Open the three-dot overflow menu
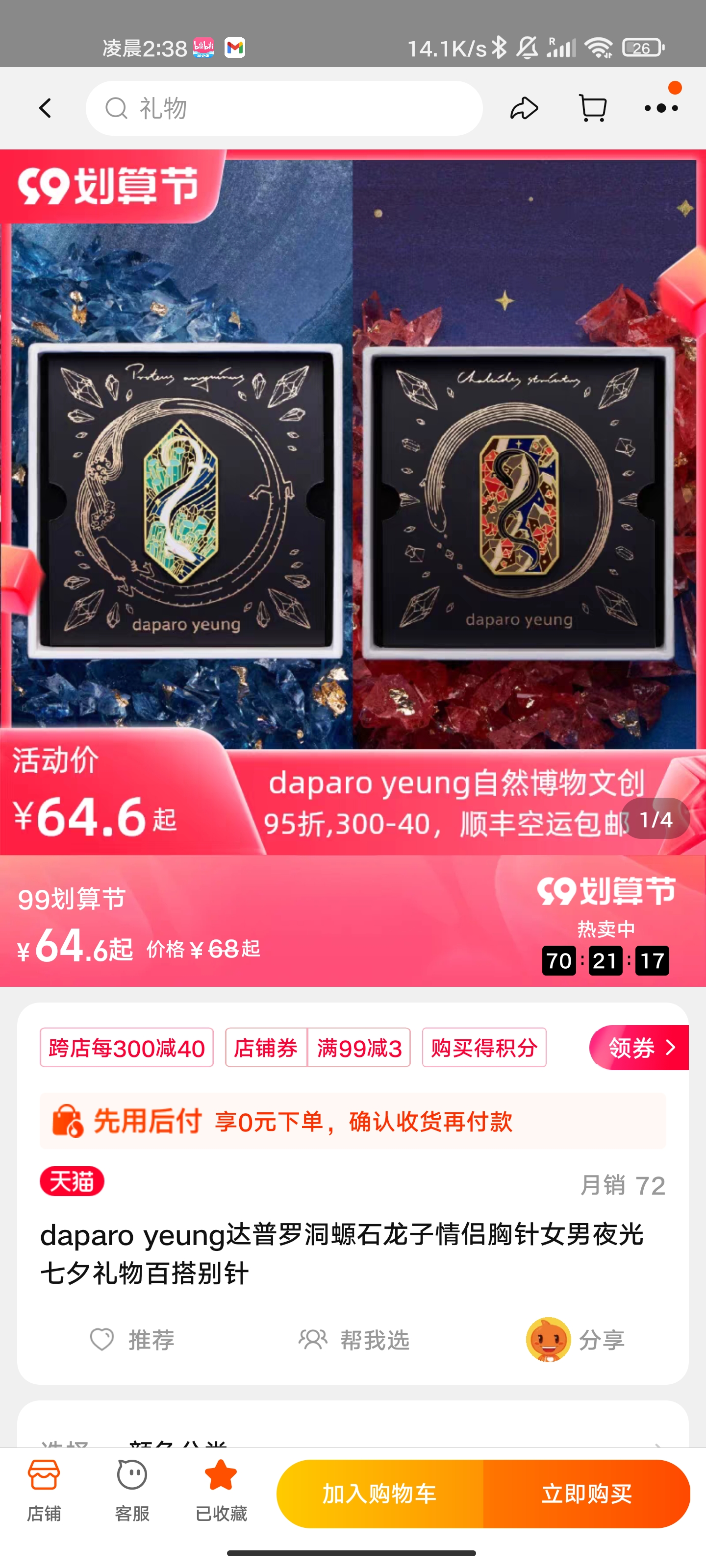The image size is (706, 1568). [x=661, y=108]
